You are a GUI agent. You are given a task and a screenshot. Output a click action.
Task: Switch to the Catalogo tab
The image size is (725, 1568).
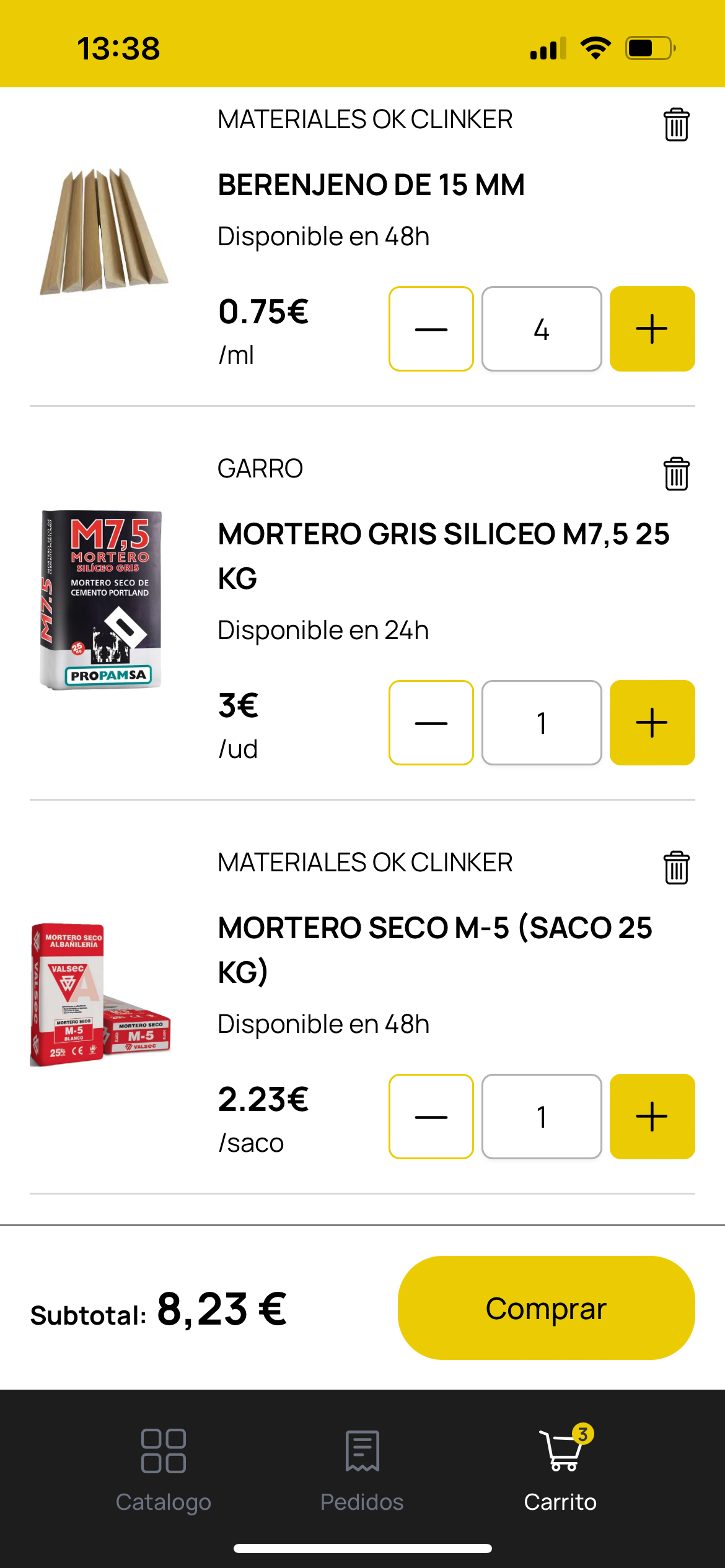[164, 1469]
